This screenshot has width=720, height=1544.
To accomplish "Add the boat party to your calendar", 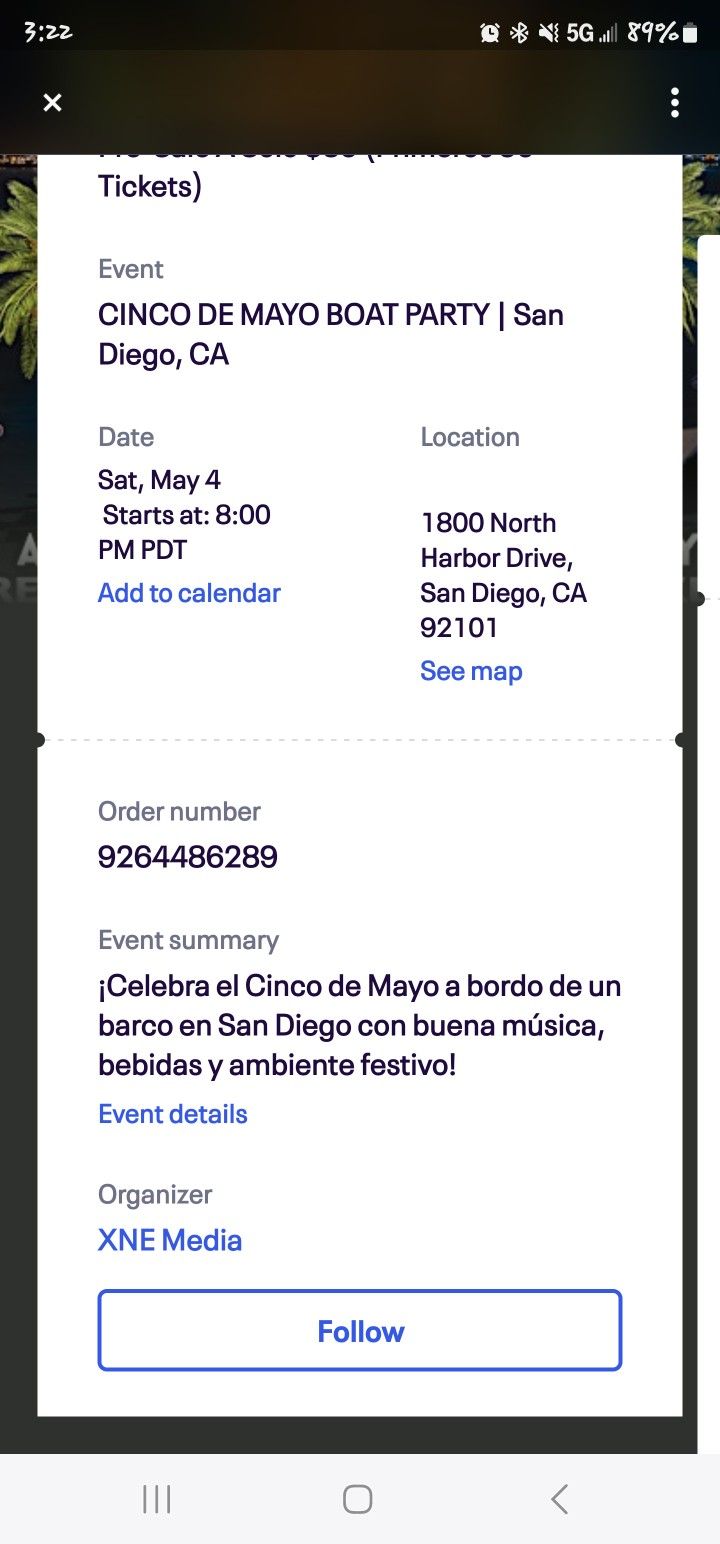I will point(189,593).
